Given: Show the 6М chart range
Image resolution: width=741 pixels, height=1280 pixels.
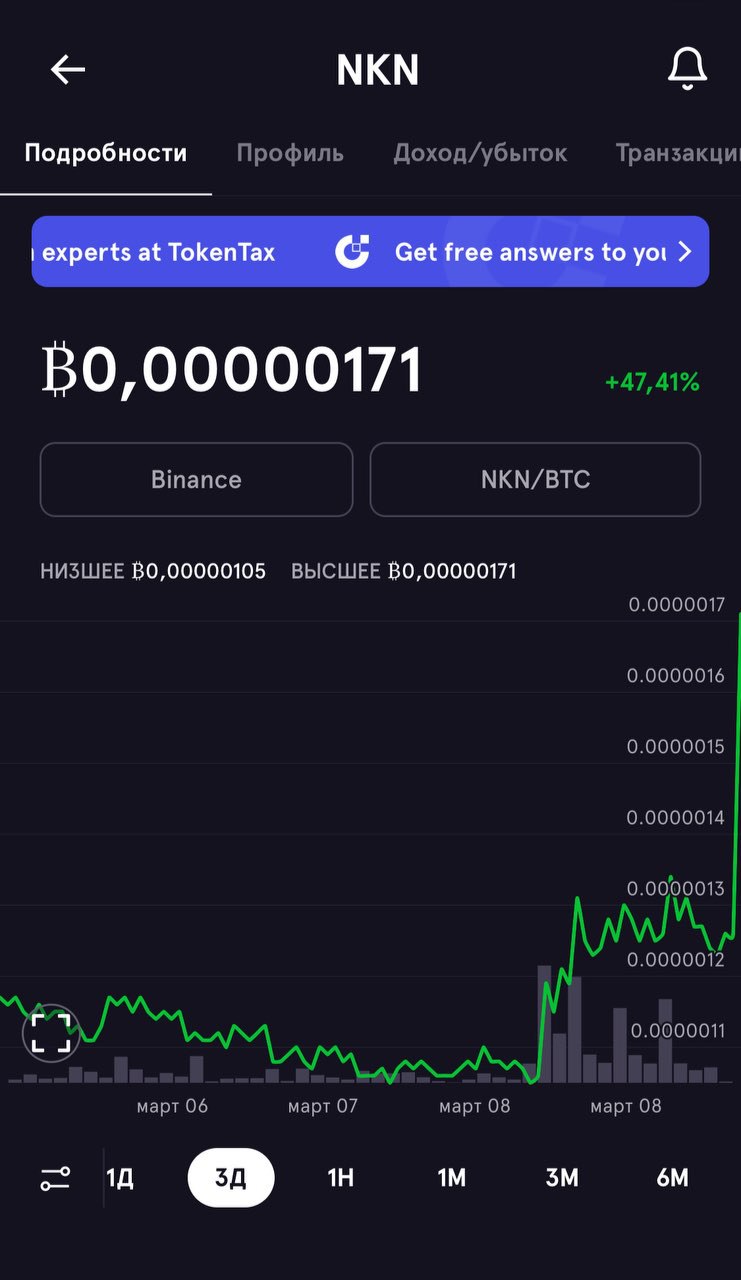Looking at the screenshot, I should click(x=672, y=1178).
